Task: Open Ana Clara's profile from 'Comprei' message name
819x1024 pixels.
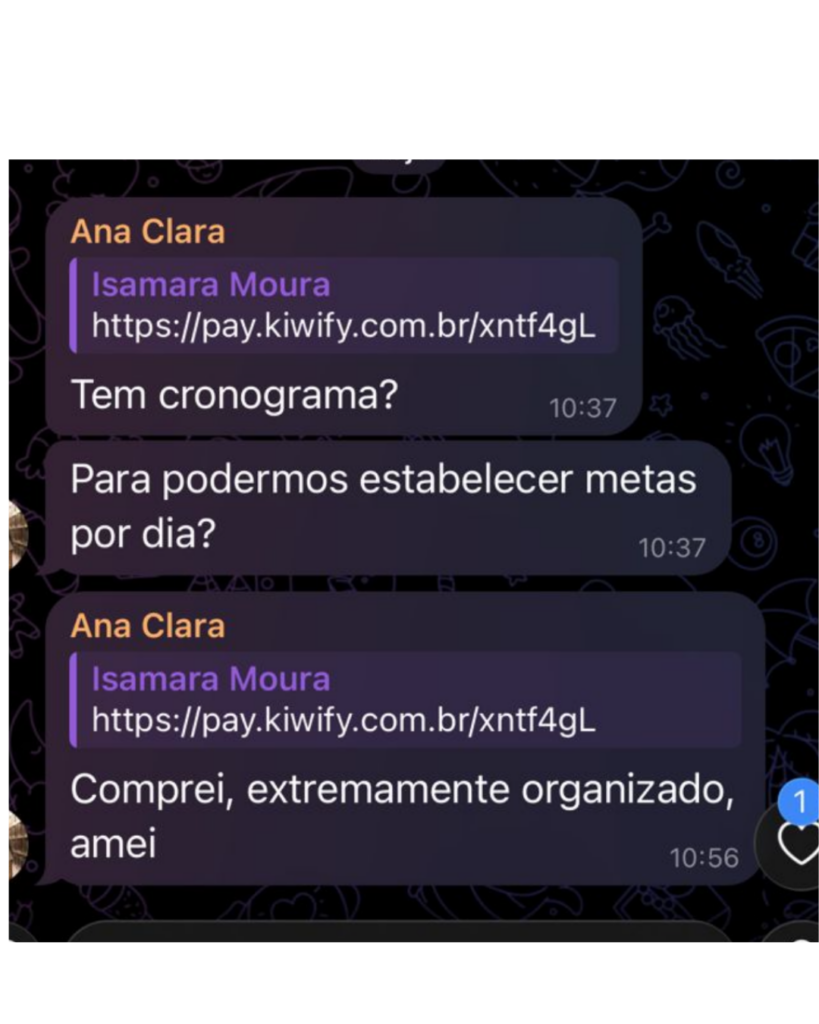Action: [x=148, y=626]
